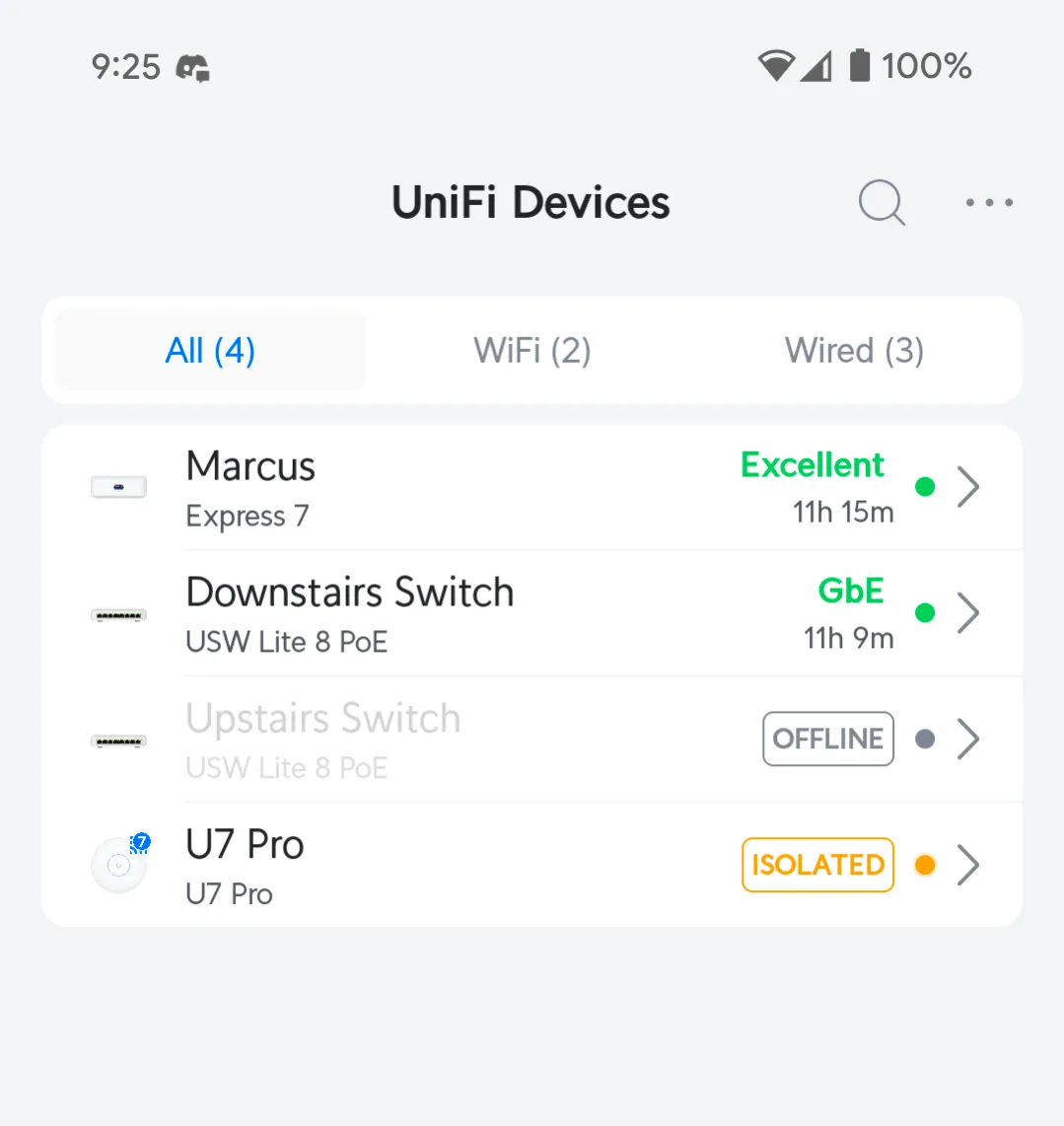The height and width of the screenshot is (1126, 1064).
Task: Switch to the WiFi (2) tab
Action: coord(532,350)
